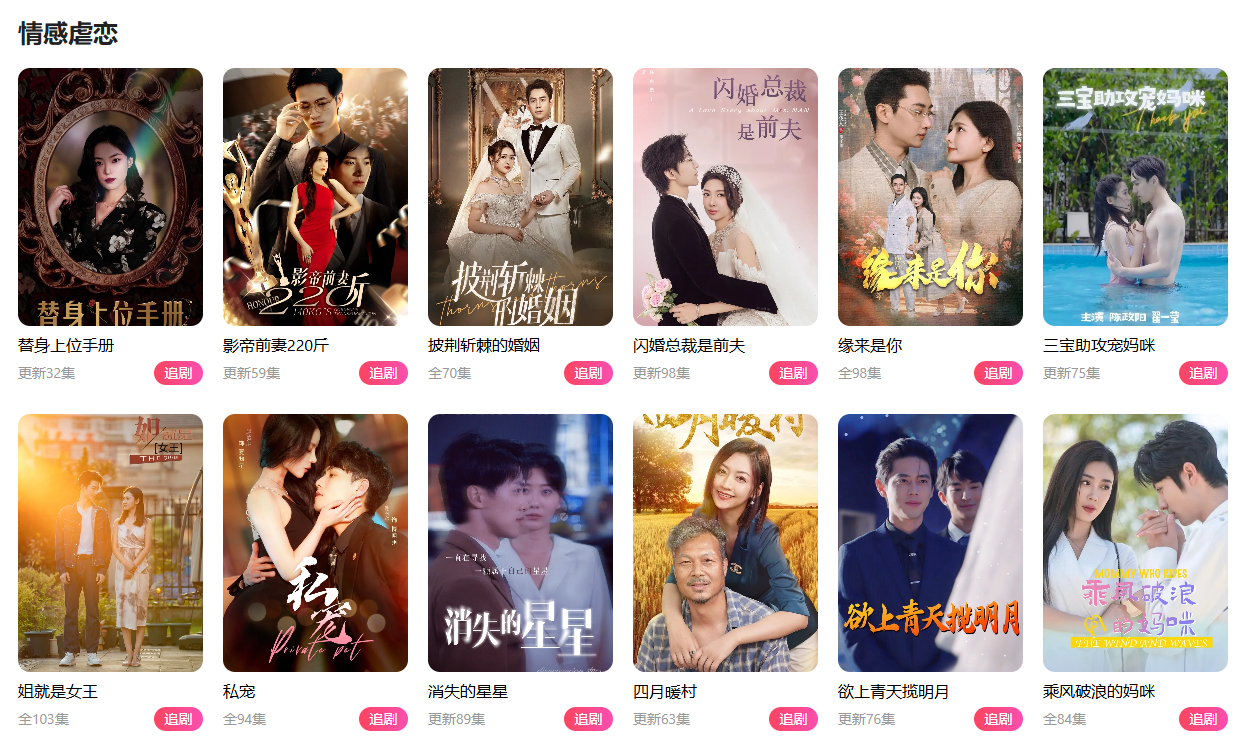Image resolution: width=1246 pixels, height=741 pixels.
Task: Open the 三宝助攻宠妈咪 poster
Action: pos(1135,197)
